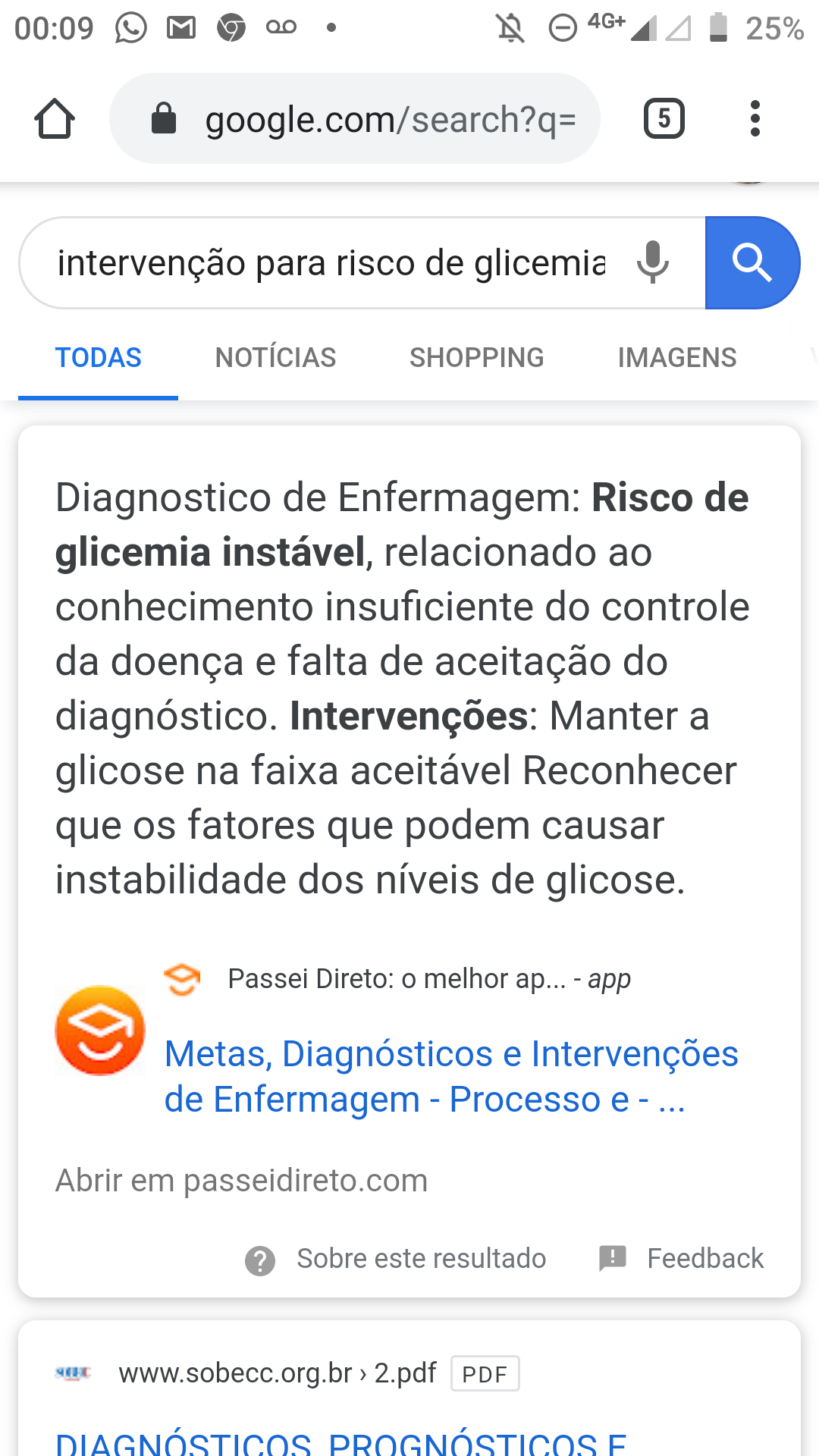Start voice search with the microphone

(653, 263)
